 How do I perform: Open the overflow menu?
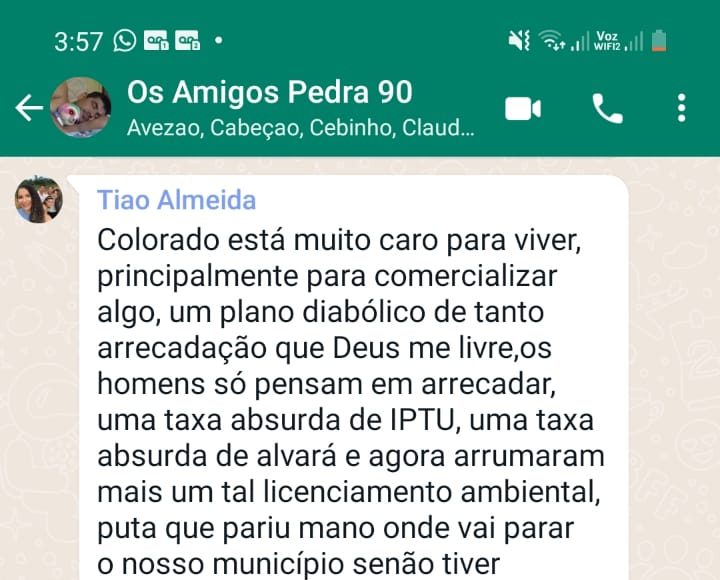pyautogui.click(x=682, y=108)
